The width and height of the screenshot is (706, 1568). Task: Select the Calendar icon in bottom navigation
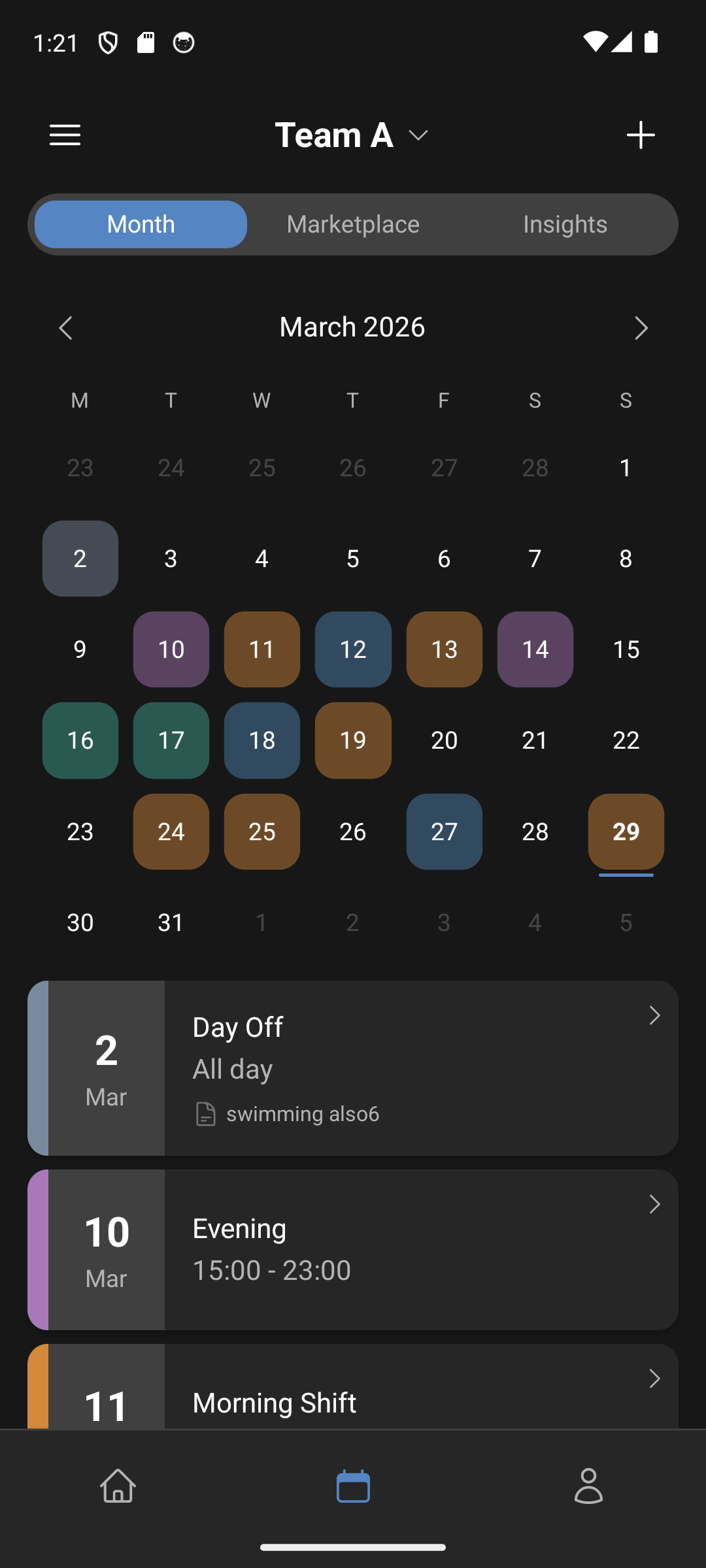tap(353, 1486)
